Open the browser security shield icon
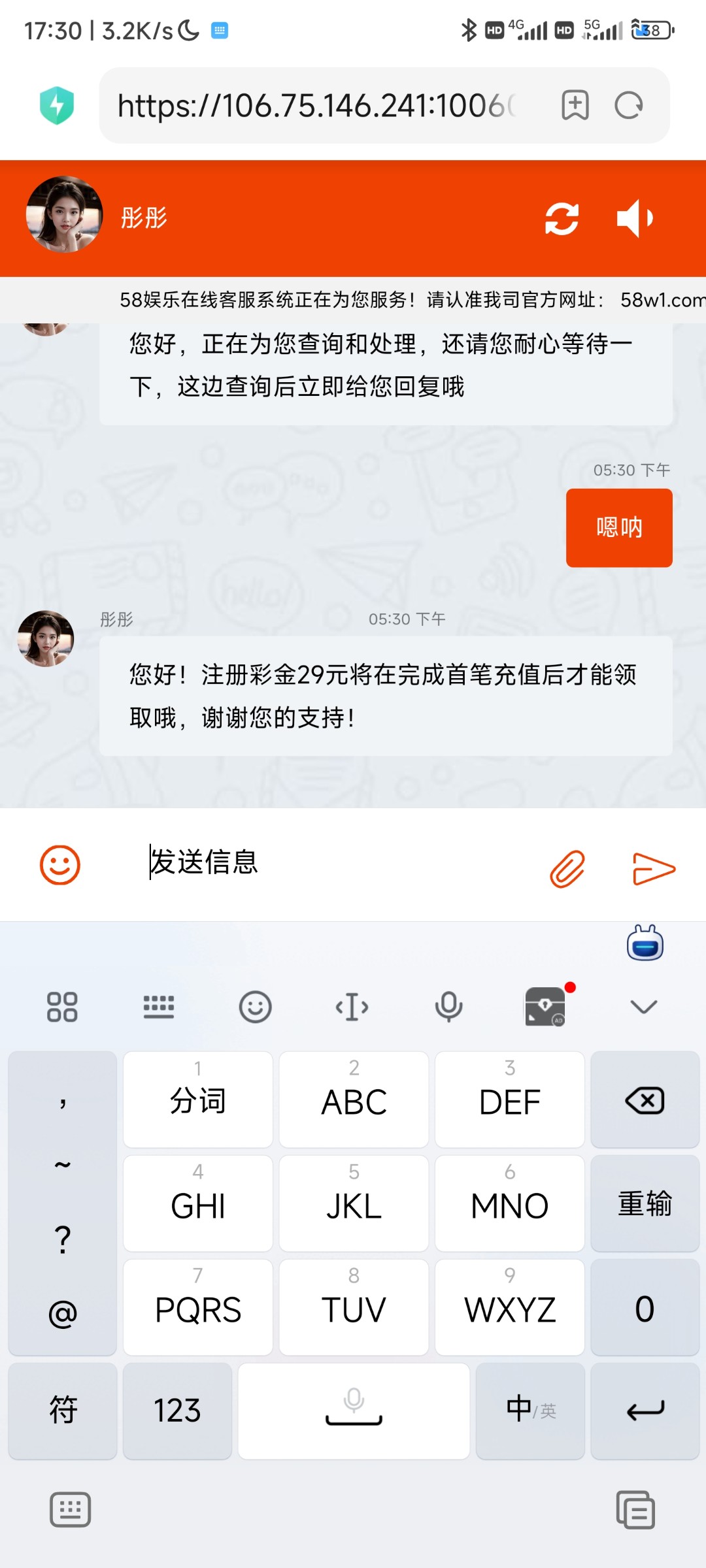Screen dimensions: 706x1568 (57, 105)
